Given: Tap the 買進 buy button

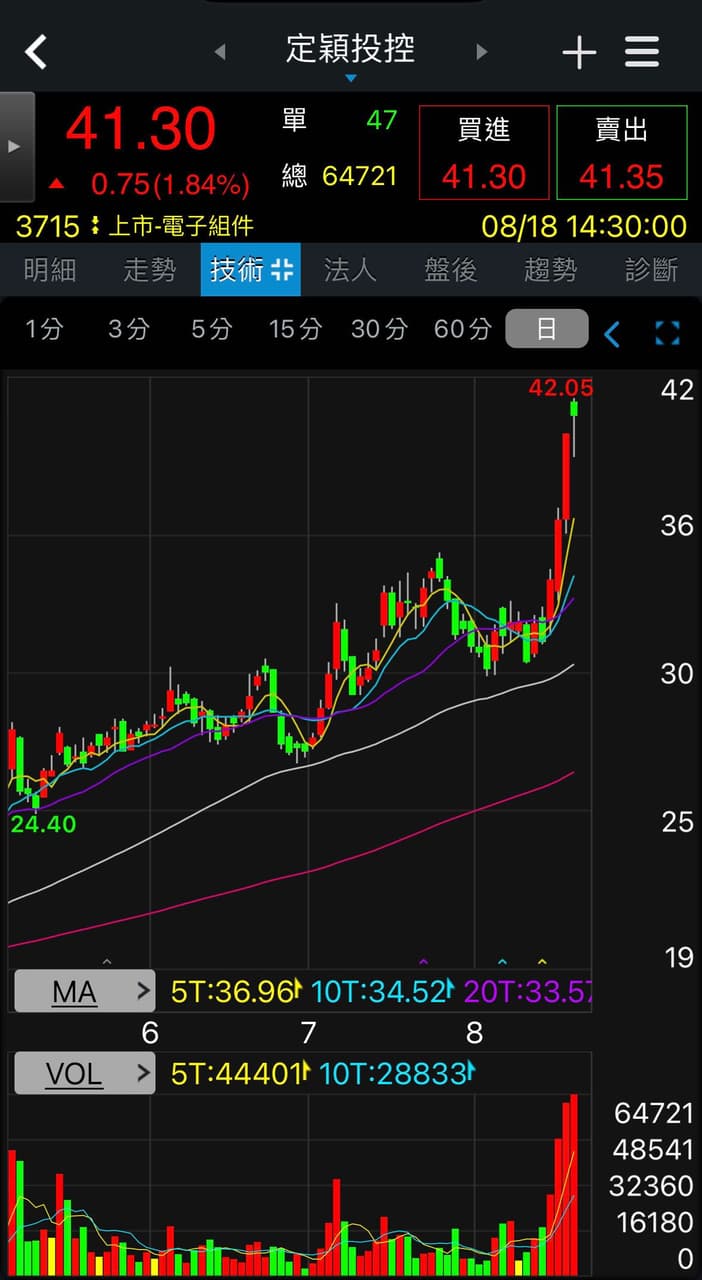Looking at the screenshot, I should (484, 152).
